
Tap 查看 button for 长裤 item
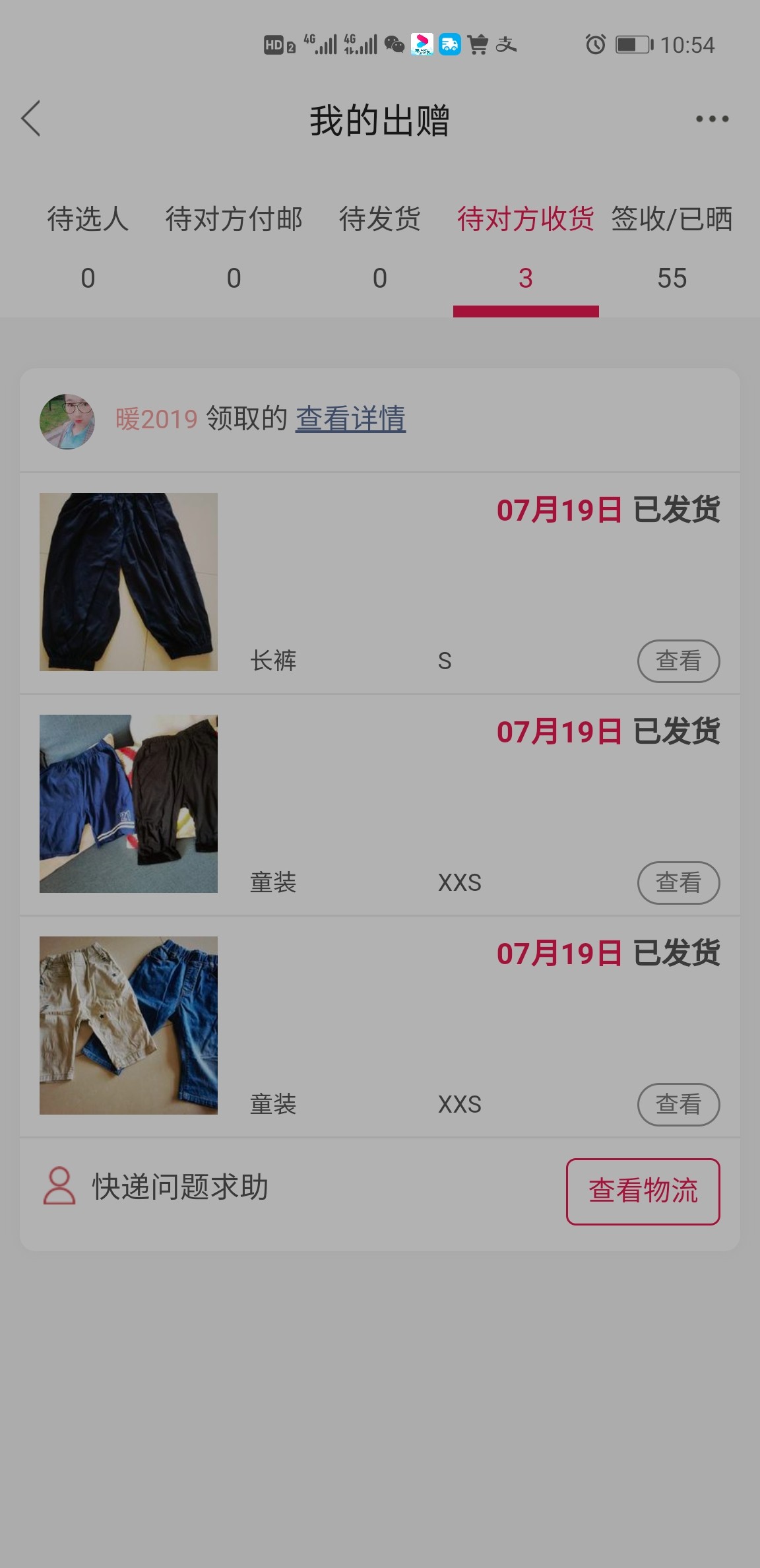pyautogui.click(x=678, y=661)
